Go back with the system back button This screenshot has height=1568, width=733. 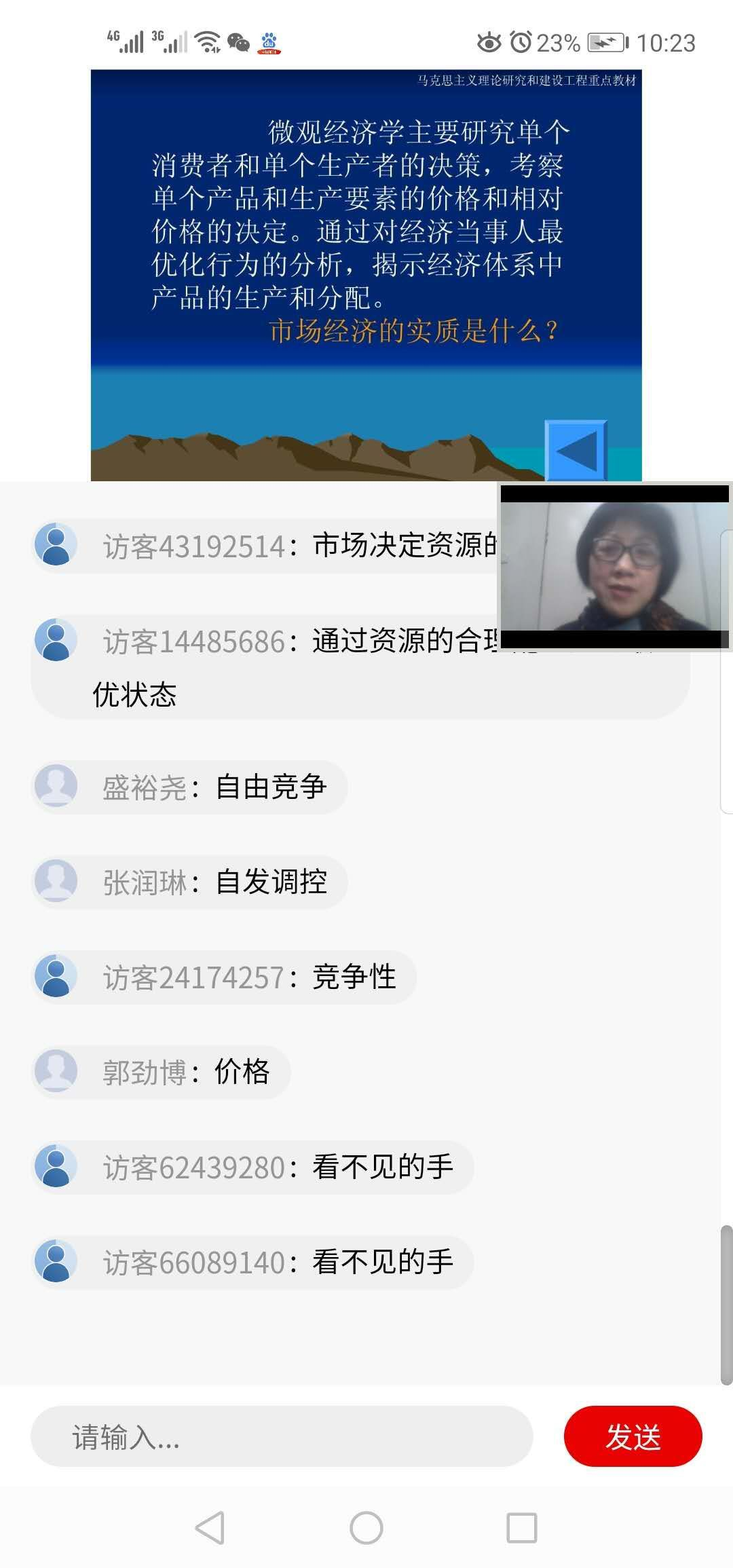click(210, 1528)
